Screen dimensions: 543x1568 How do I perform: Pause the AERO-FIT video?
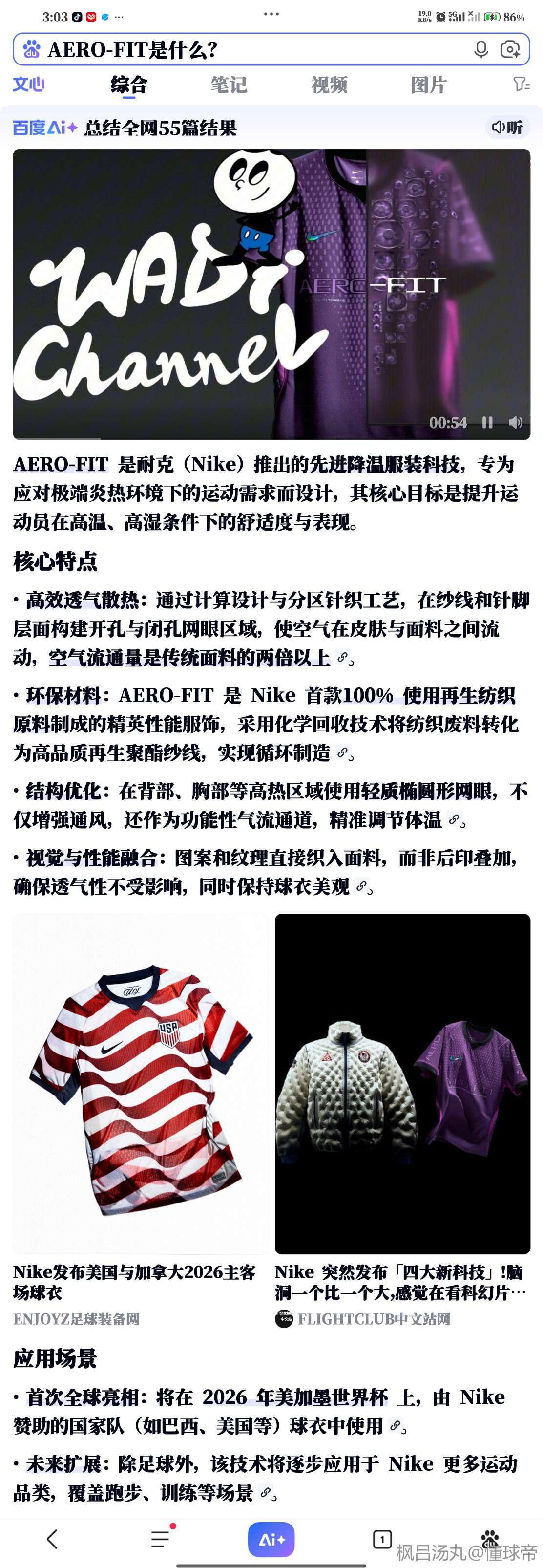click(487, 423)
